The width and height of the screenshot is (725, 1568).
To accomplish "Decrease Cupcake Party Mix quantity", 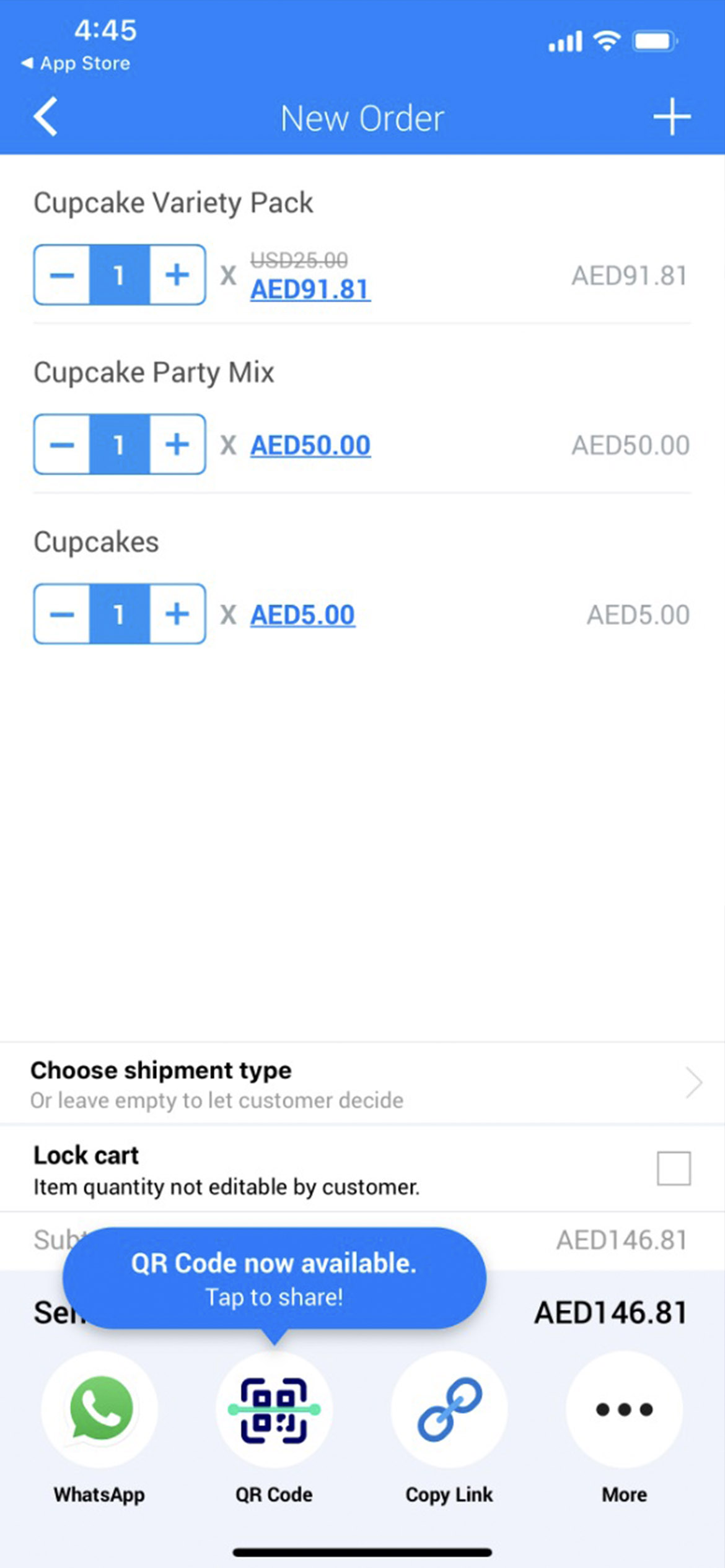I will tap(62, 445).
